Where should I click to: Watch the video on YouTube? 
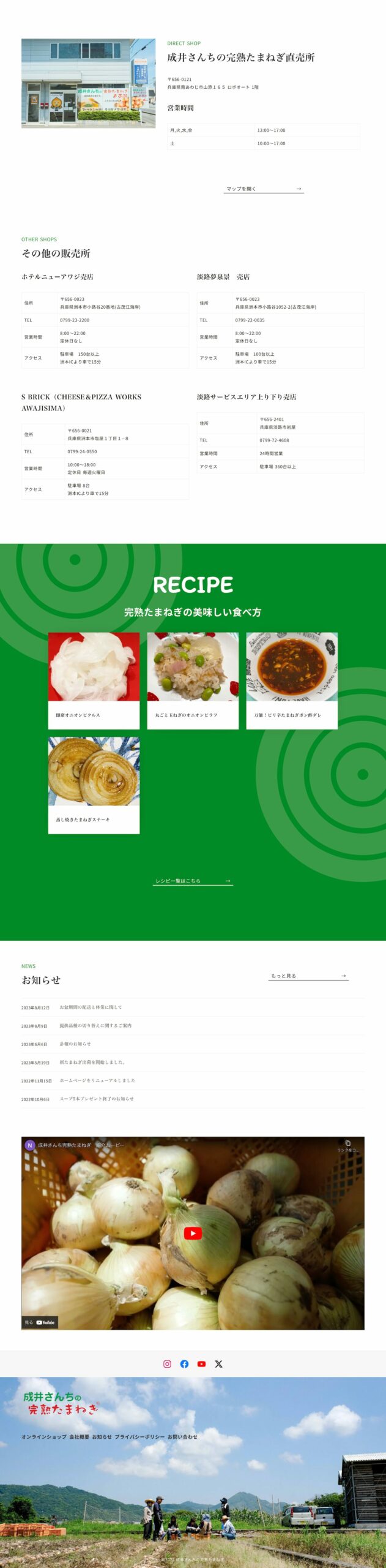pyautogui.click(x=40, y=1322)
